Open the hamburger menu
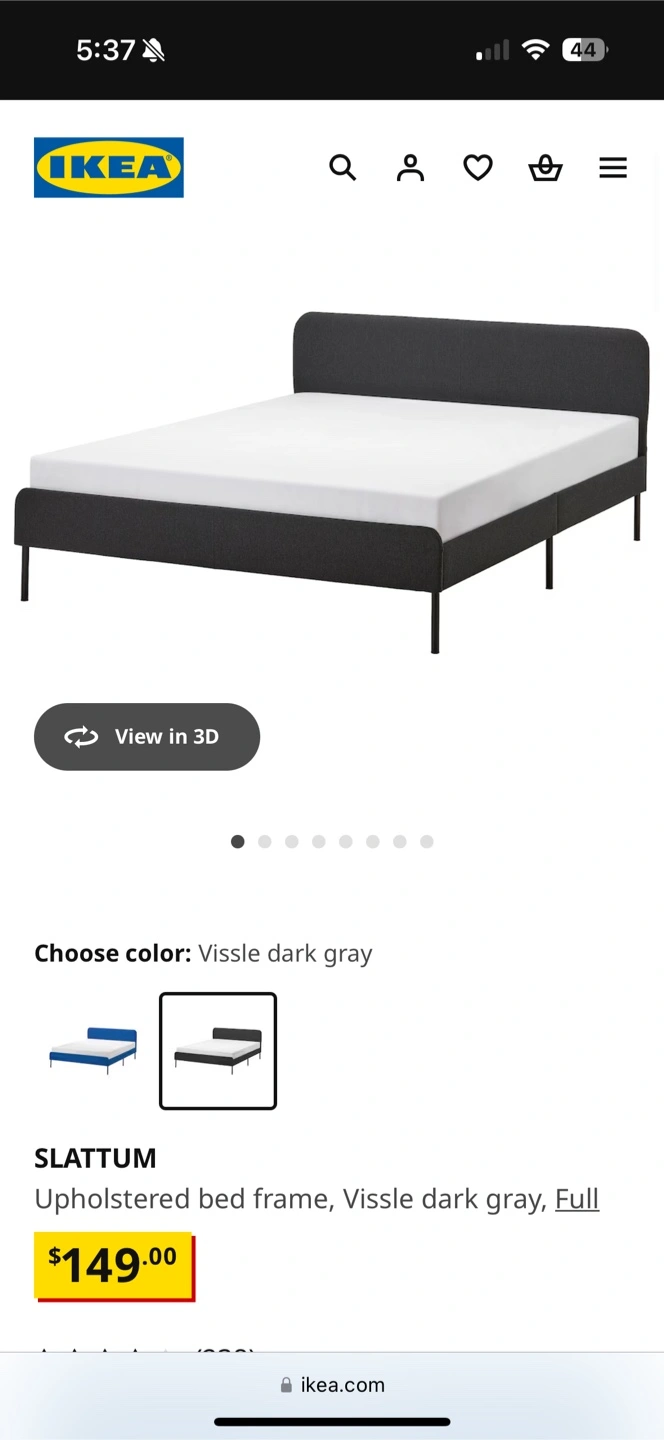The width and height of the screenshot is (664, 1440). pos(613,168)
